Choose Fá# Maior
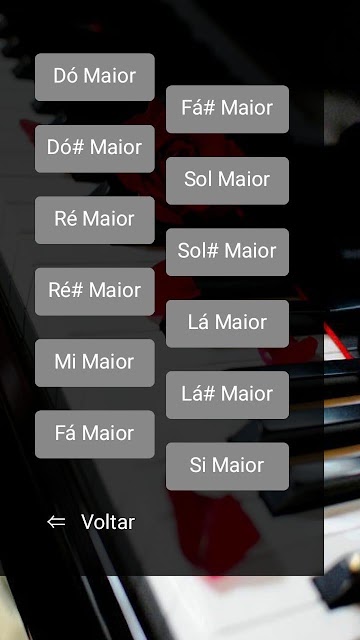Screen dimensions: 360x640 (x=227, y=109)
